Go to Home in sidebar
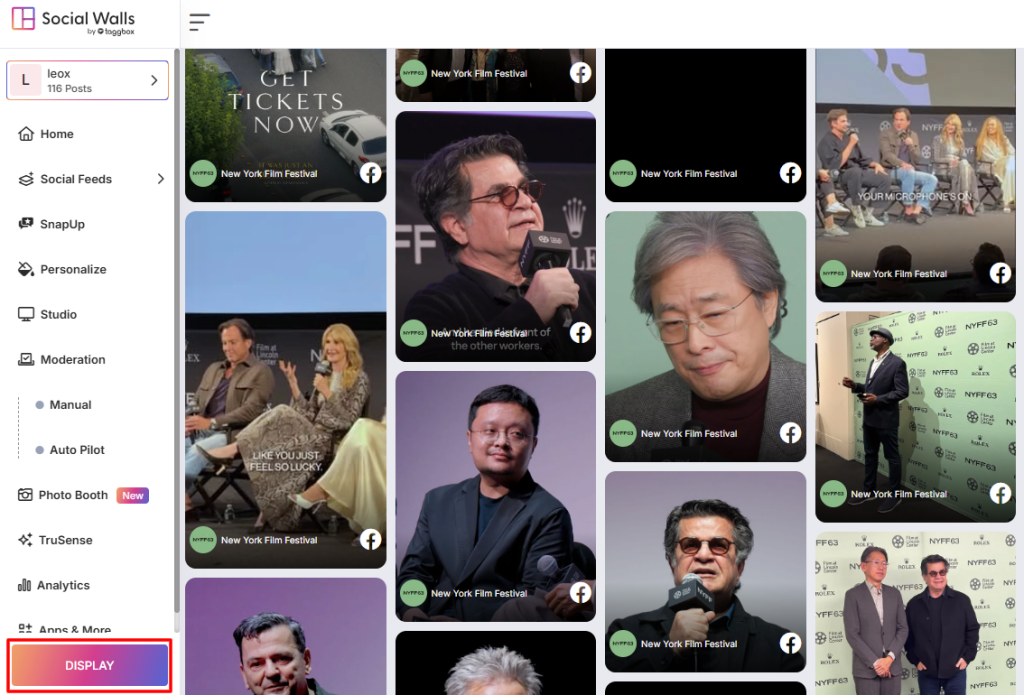 [x=57, y=134]
